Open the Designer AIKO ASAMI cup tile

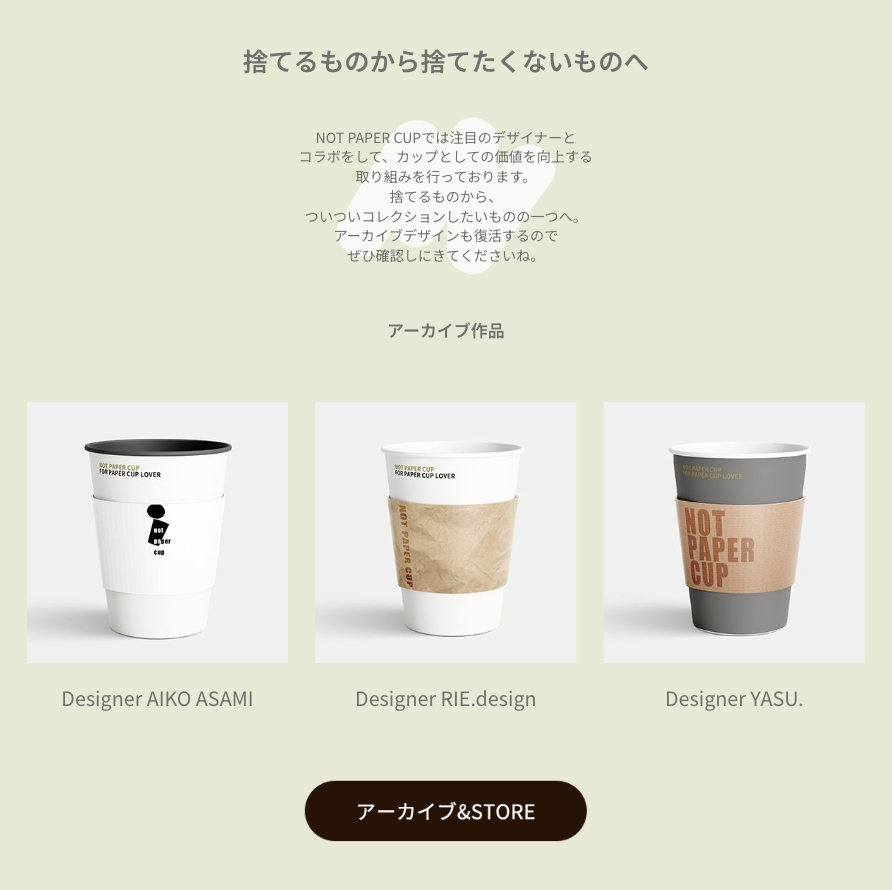[x=157, y=532]
